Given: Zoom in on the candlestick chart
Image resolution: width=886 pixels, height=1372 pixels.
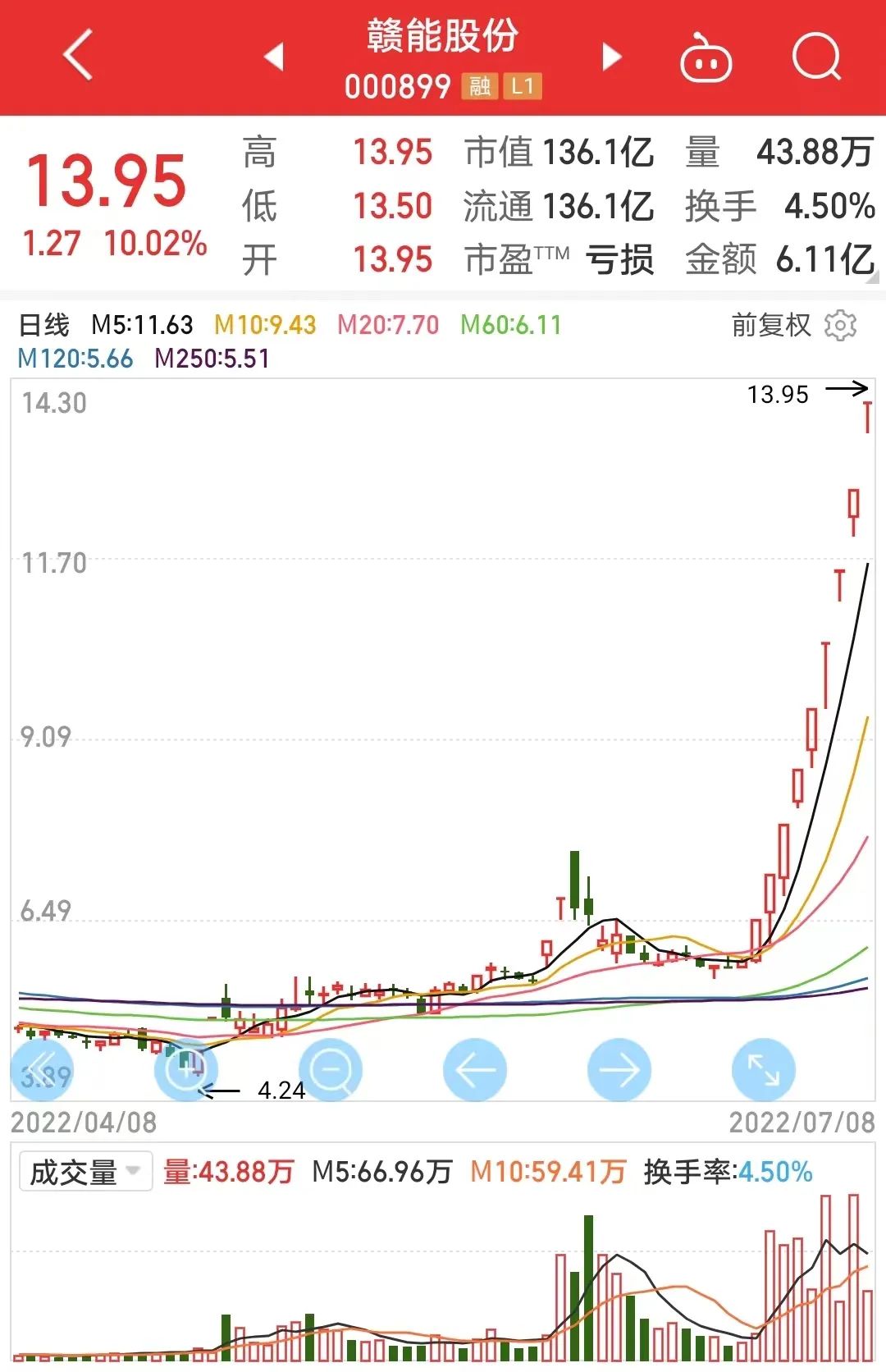Looking at the screenshot, I should click(186, 1069).
